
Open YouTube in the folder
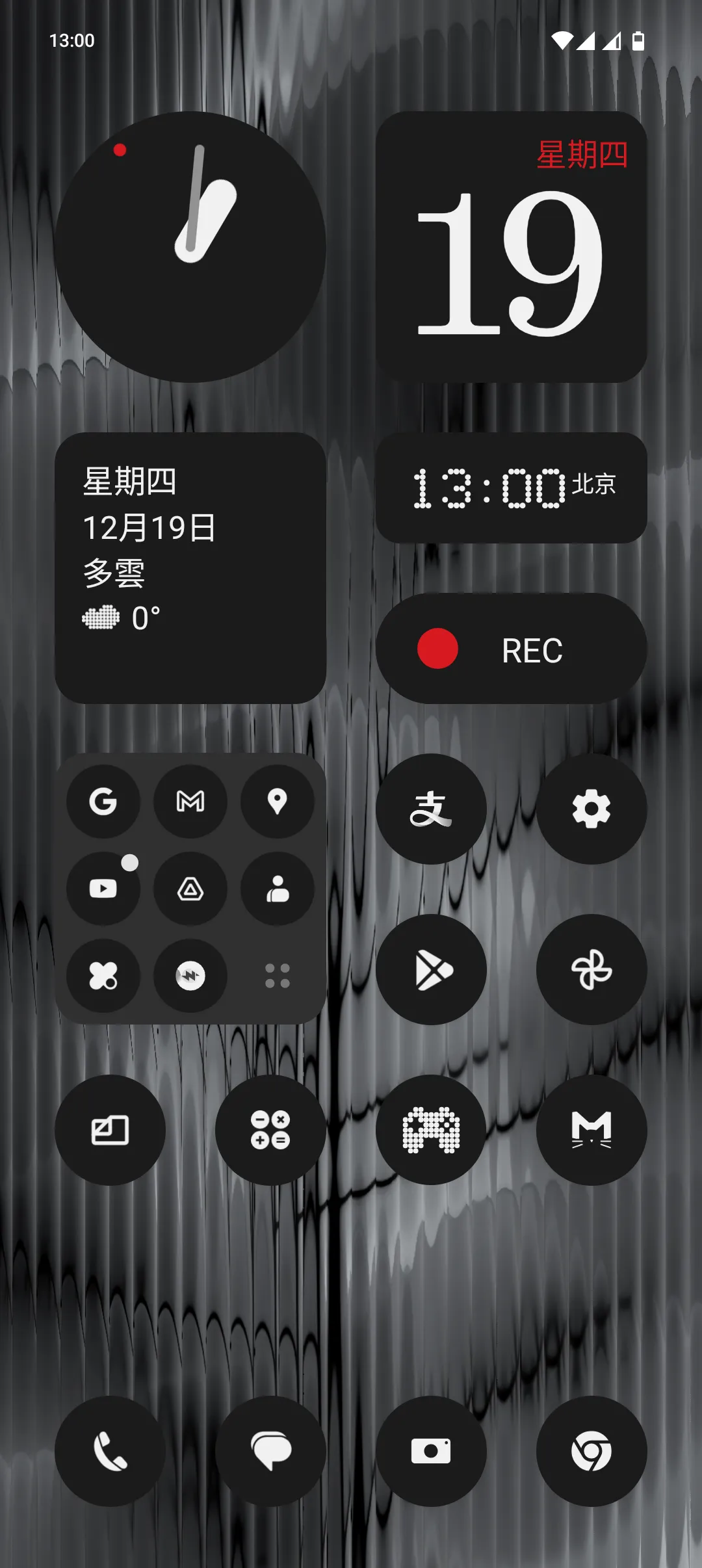pyautogui.click(x=103, y=889)
